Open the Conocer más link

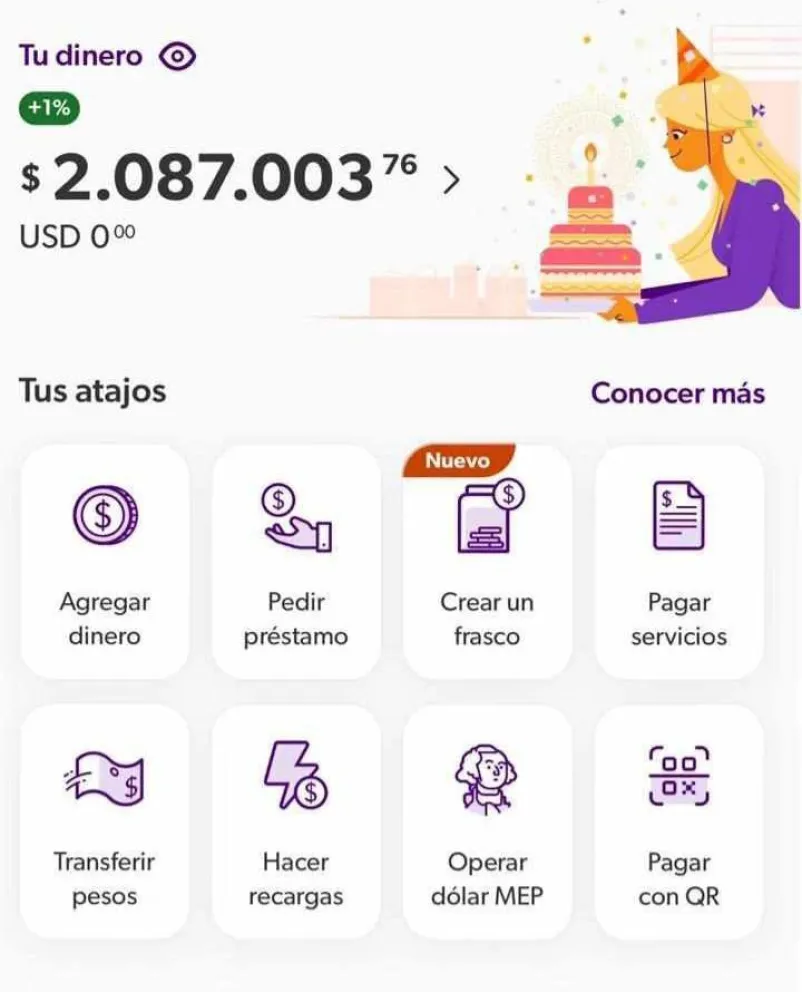pos(676,392)
